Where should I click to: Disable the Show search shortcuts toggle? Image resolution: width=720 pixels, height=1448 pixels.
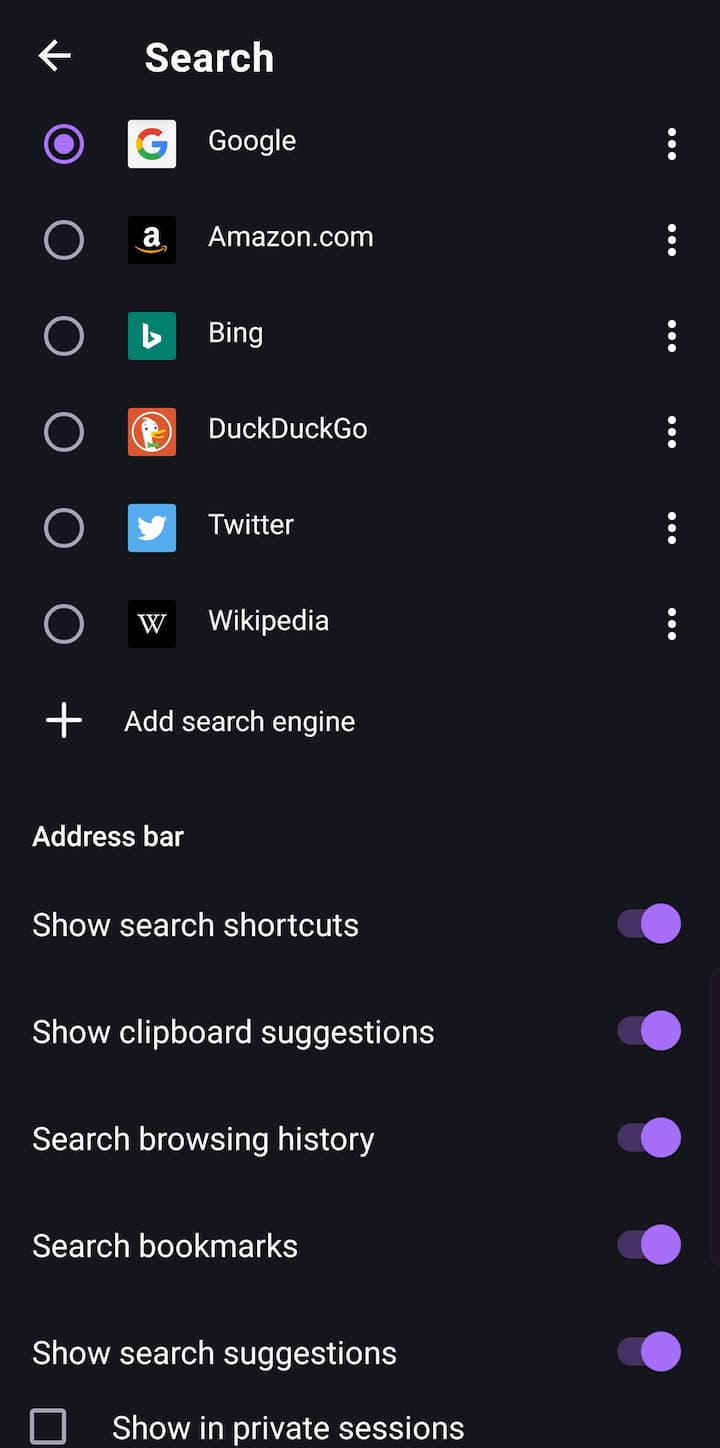pos(647,923)
